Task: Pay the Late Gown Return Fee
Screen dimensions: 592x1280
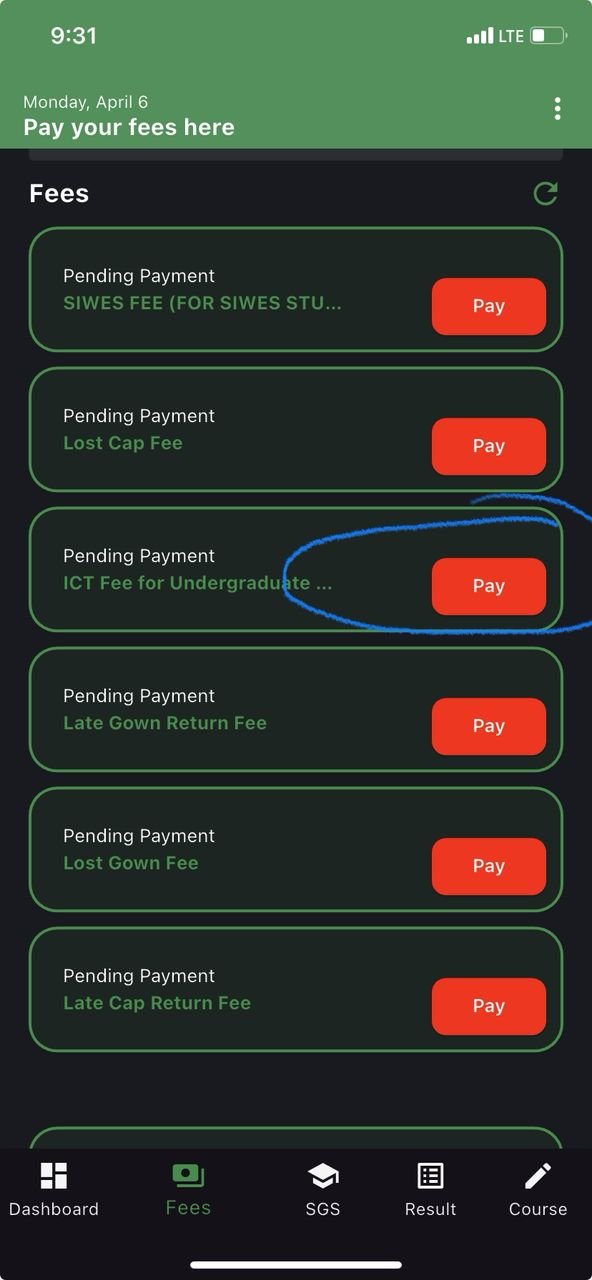Action: [489, 726]
